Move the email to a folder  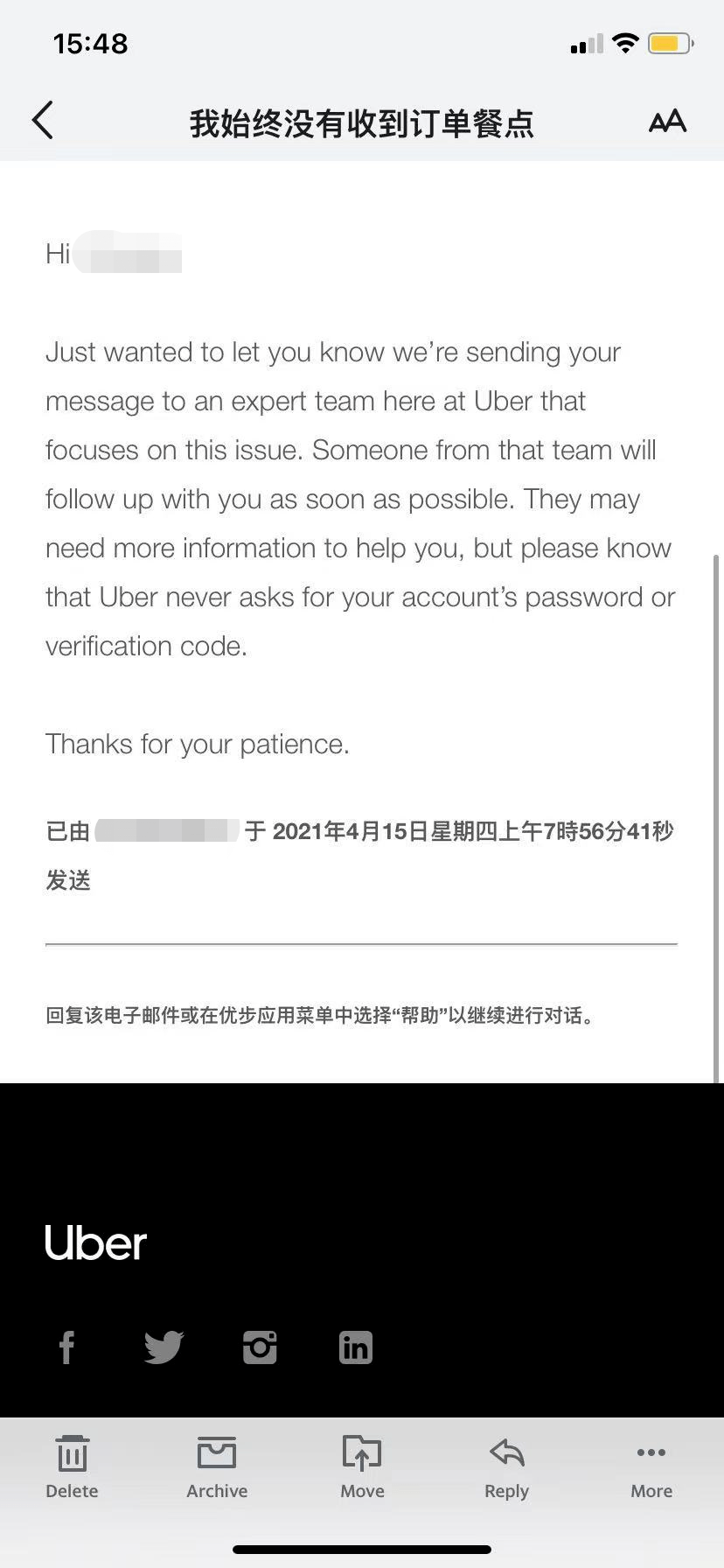[362, 1468]
